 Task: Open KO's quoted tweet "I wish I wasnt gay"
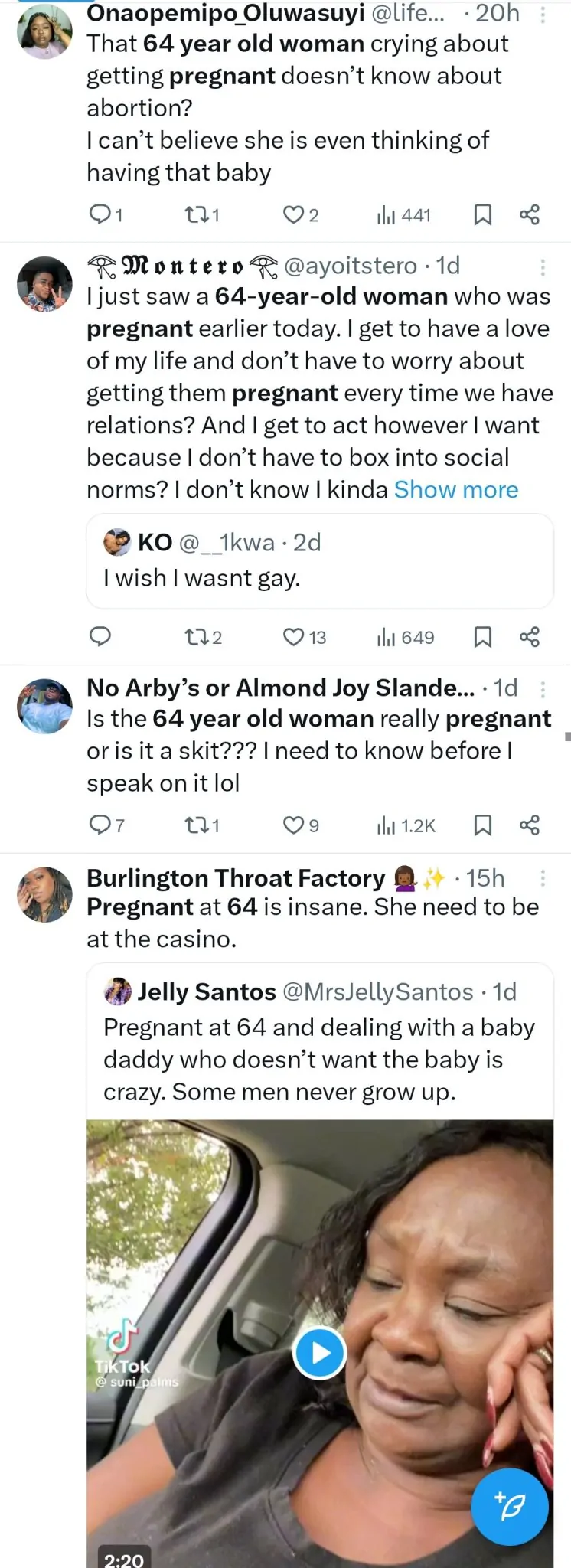click(x=319, y=561)
